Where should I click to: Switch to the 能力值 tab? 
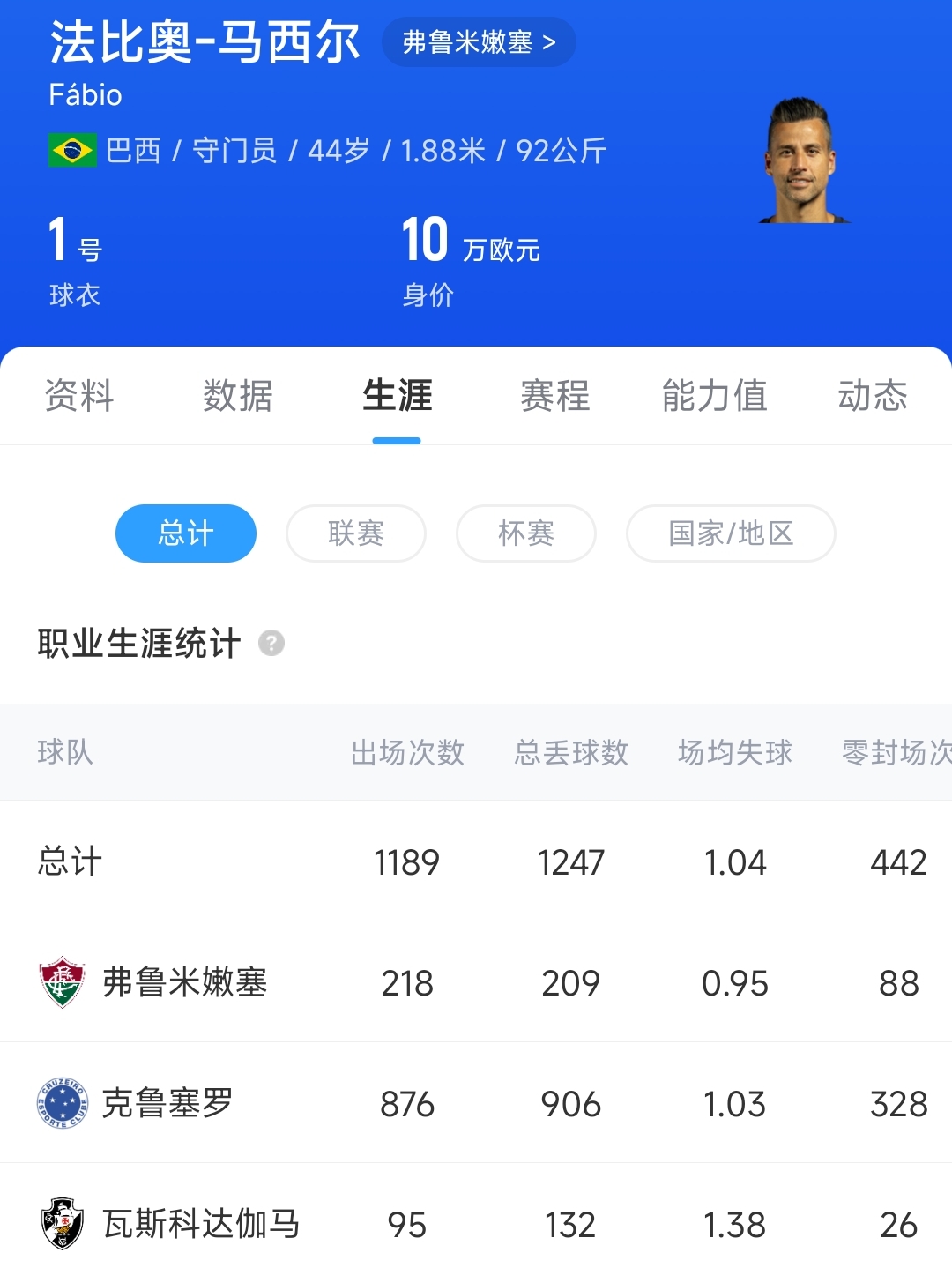point(714,396)
